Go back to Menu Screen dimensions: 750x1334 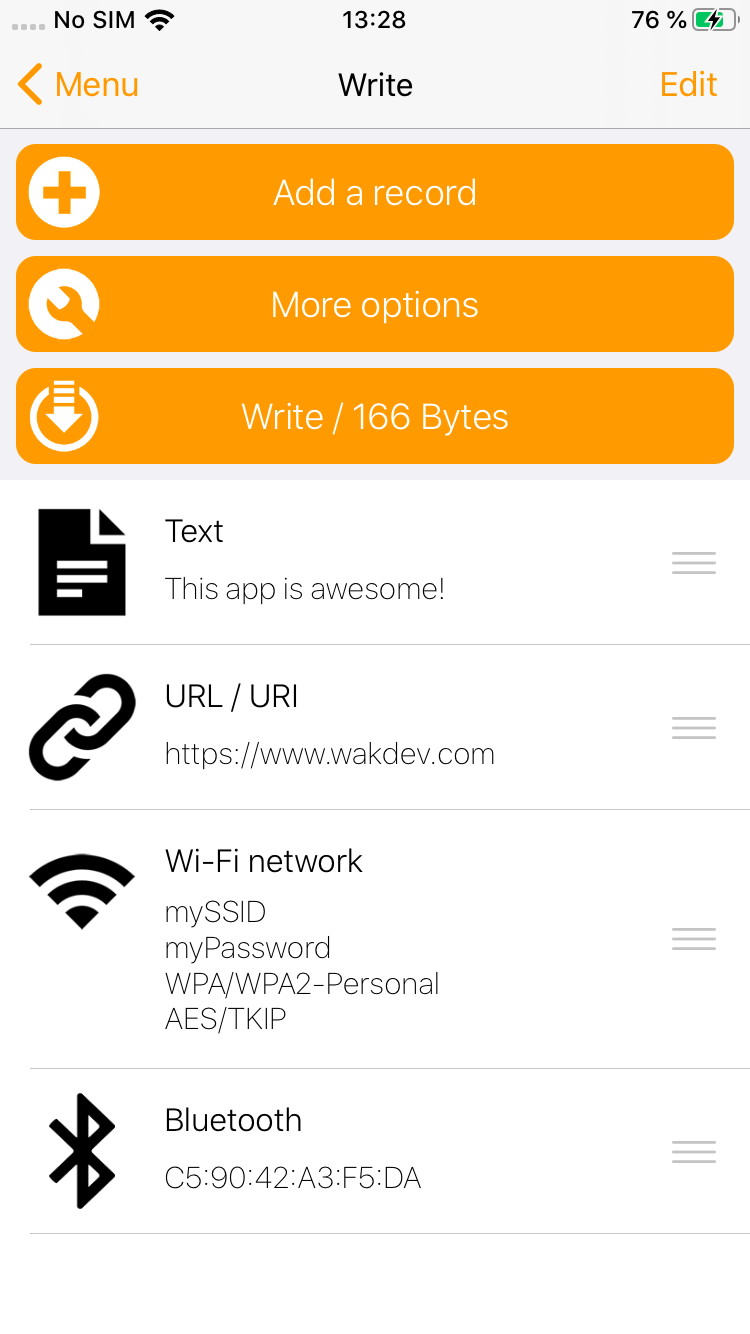78,85
